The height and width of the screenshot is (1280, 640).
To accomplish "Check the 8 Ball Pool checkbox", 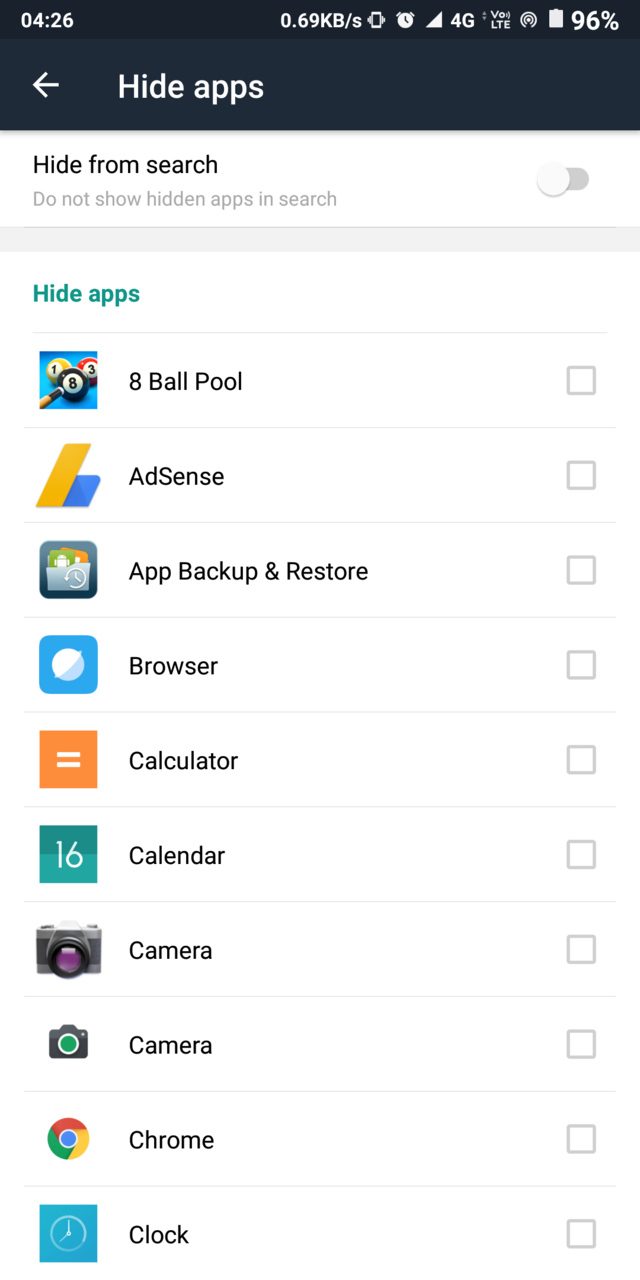I will pos(581,381).
